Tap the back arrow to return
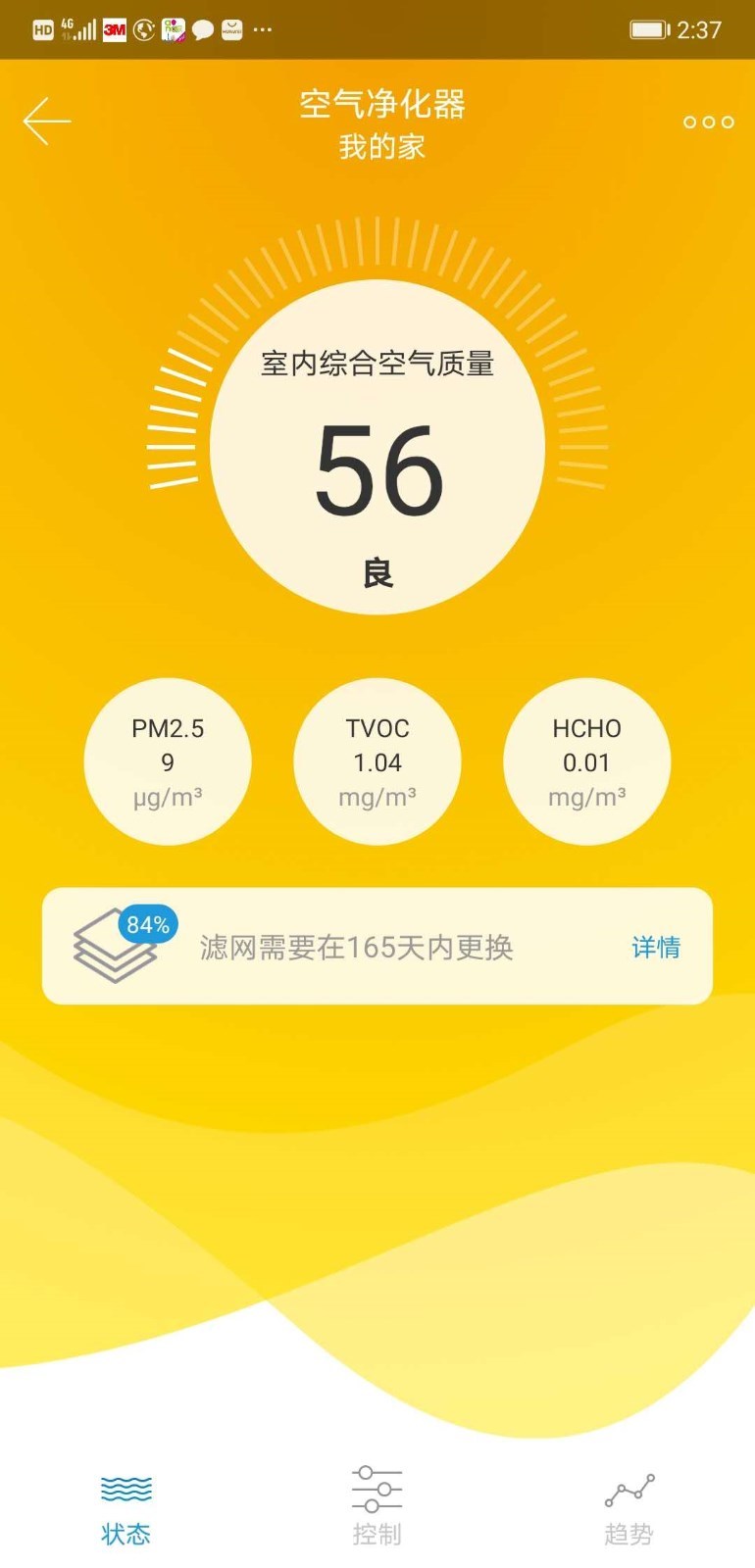This screenshot has width=755, height=1568. point(45,121)
